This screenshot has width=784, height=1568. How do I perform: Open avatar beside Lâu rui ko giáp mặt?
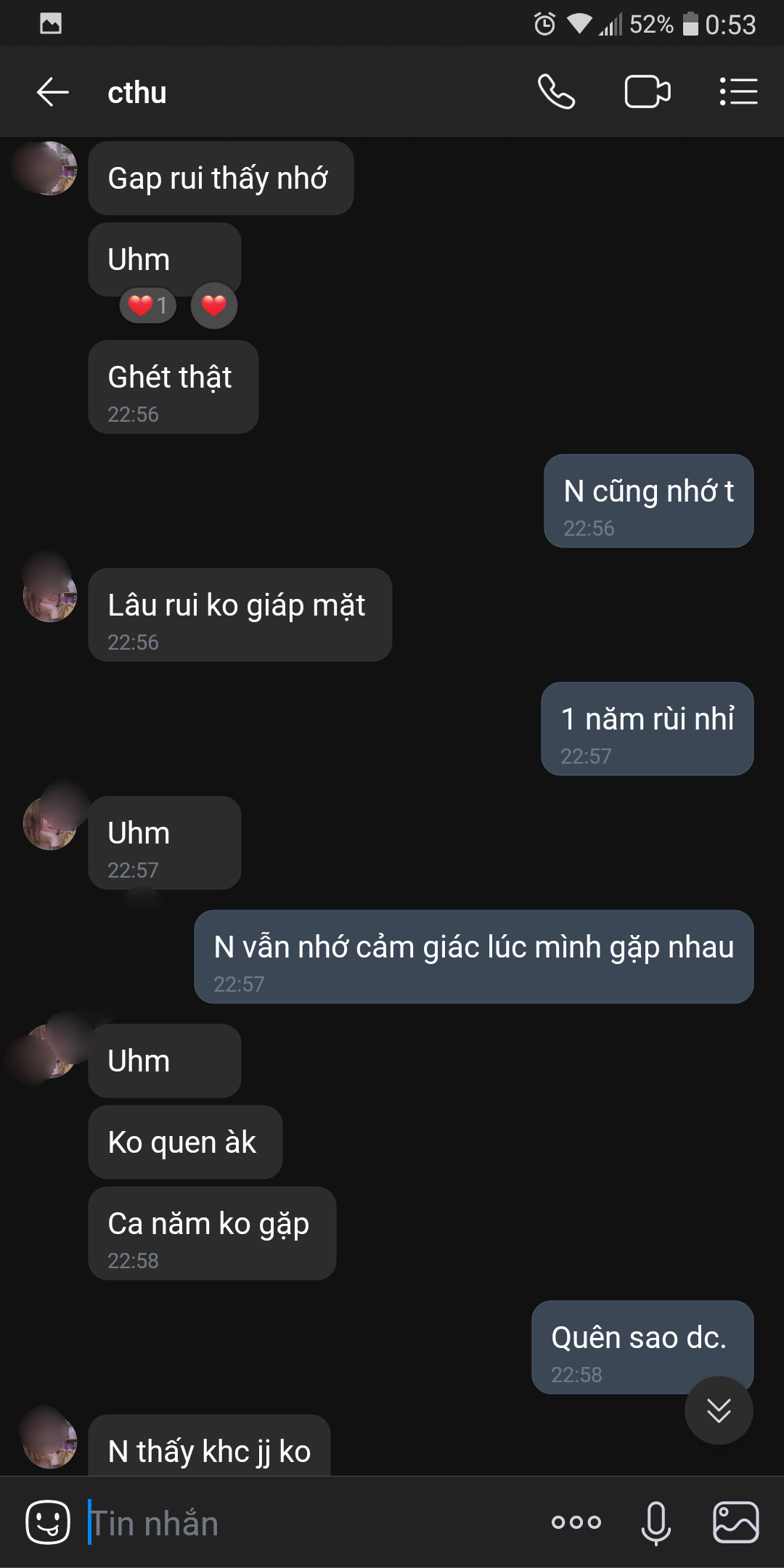[x=49, y=595]
